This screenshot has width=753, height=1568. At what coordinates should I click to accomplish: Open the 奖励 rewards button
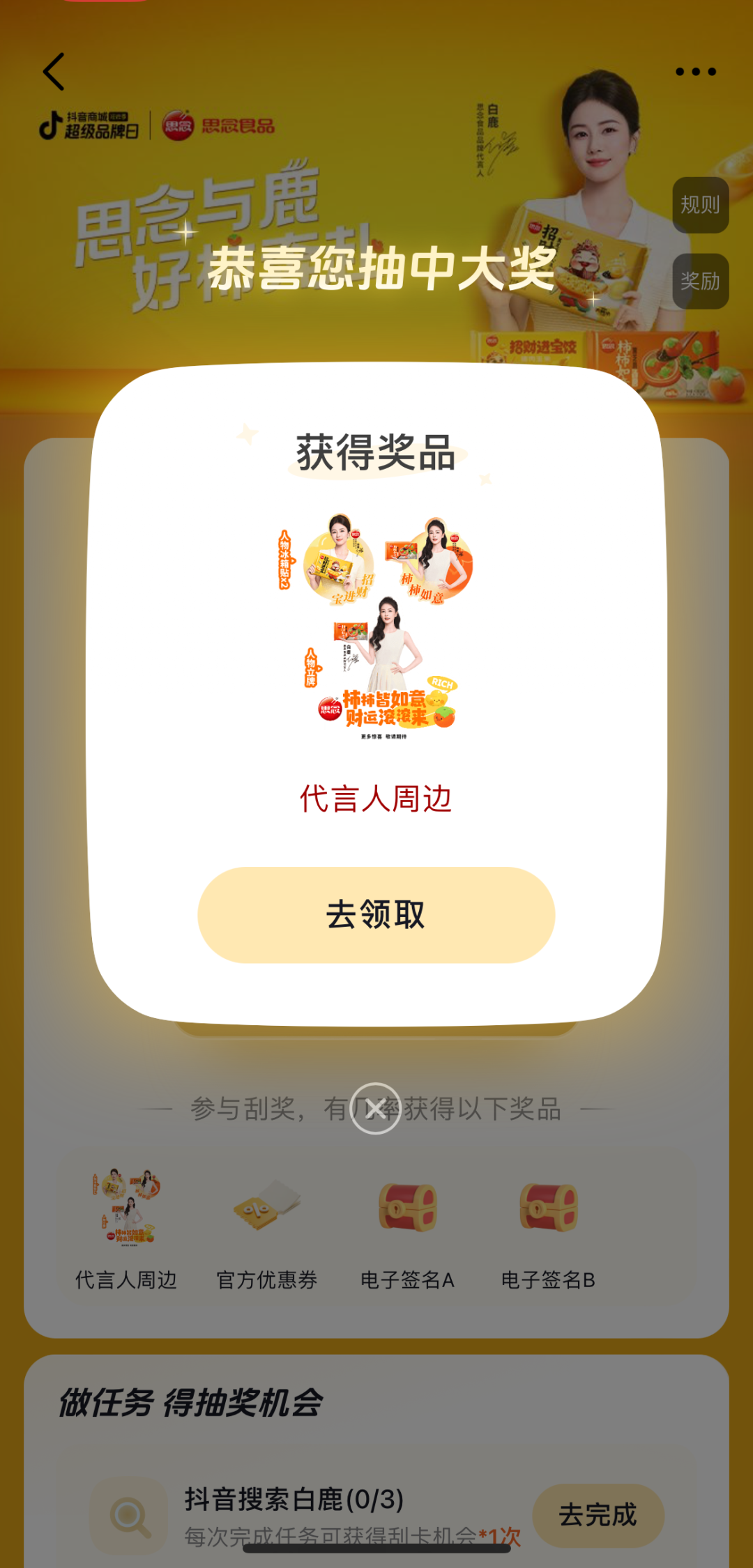(x=700, y=282)
